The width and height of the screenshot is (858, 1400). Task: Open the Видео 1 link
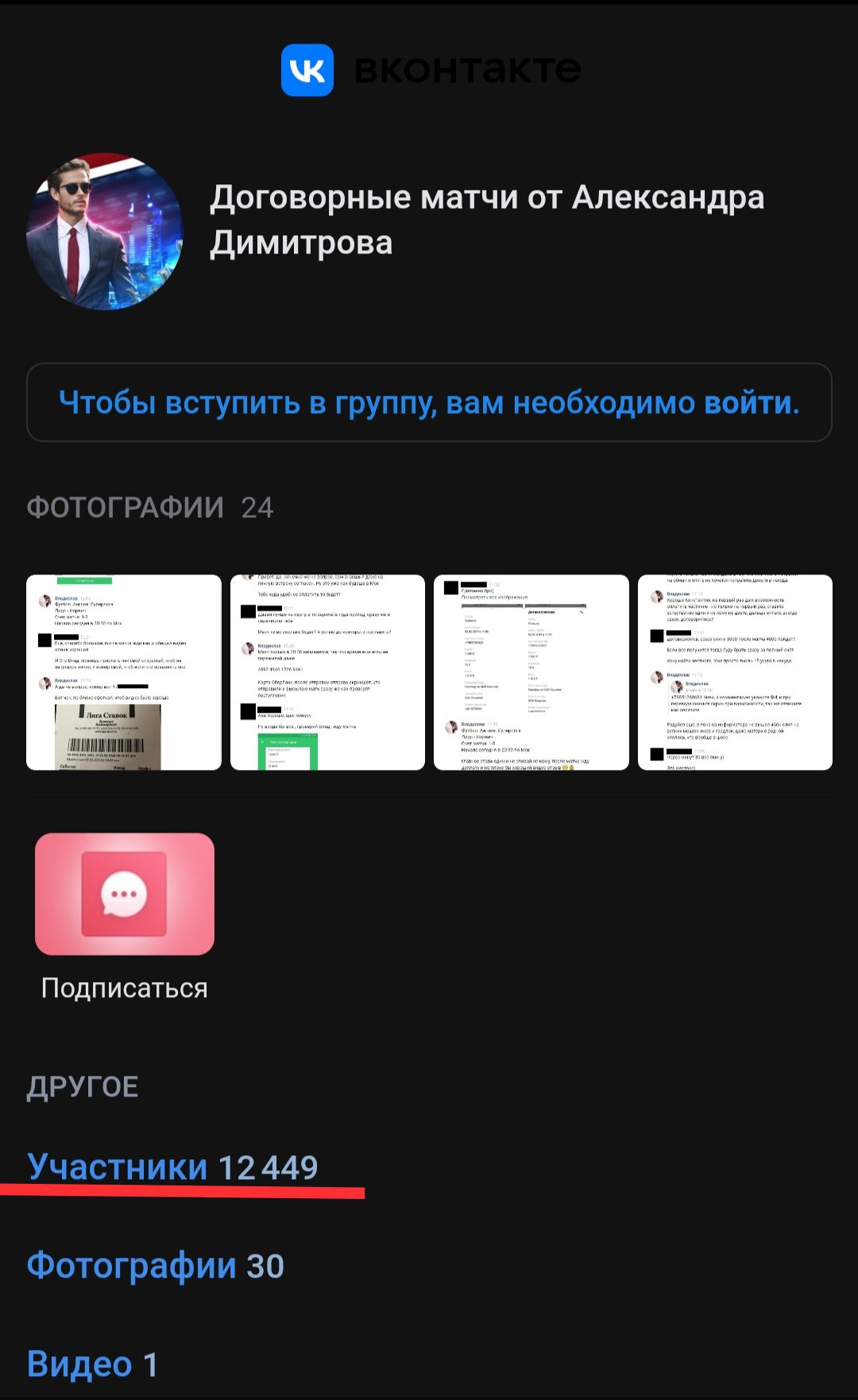pyautogui.click(x=93, y=1364)
